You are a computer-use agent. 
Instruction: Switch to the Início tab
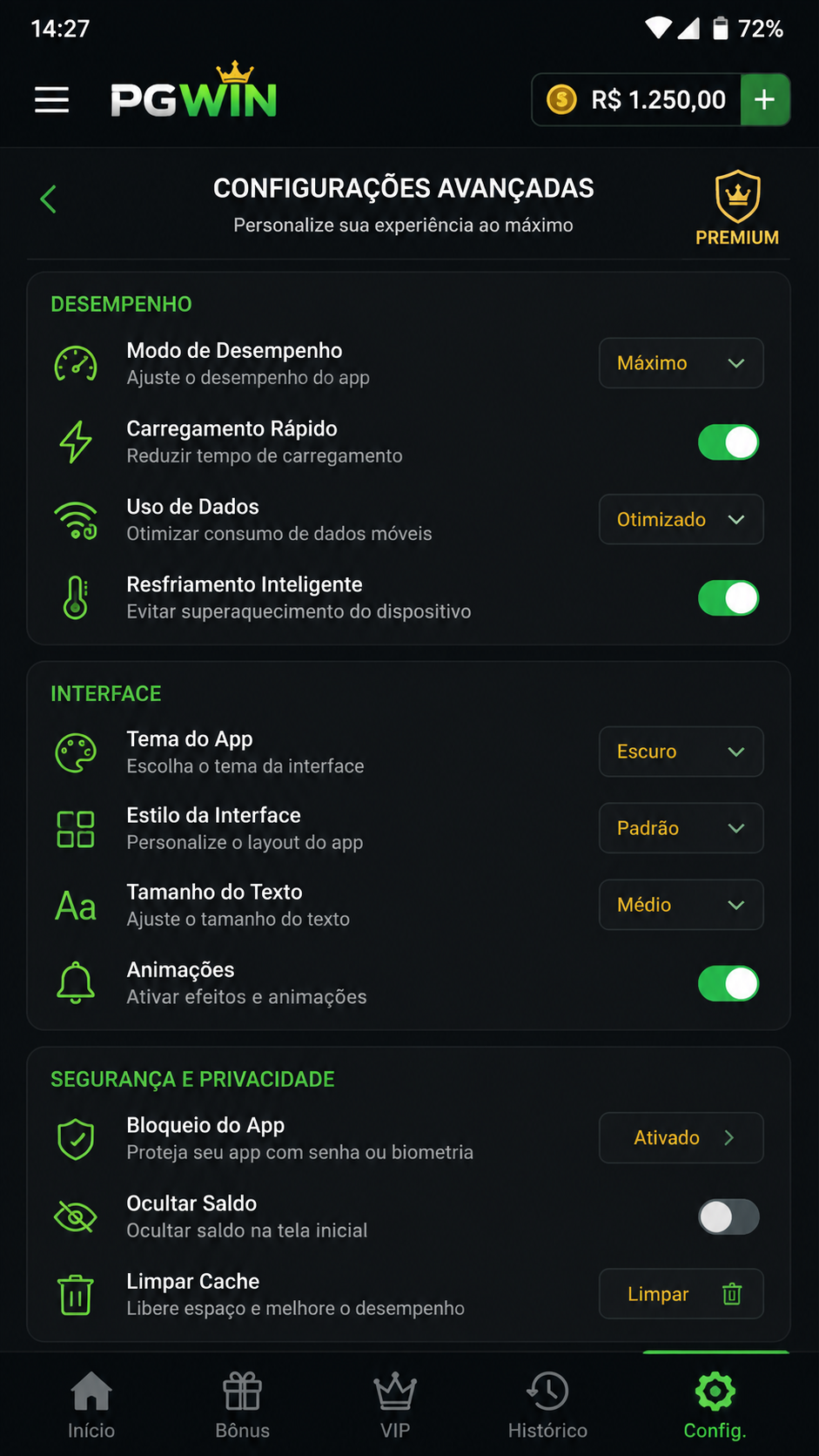(91, 1405)
